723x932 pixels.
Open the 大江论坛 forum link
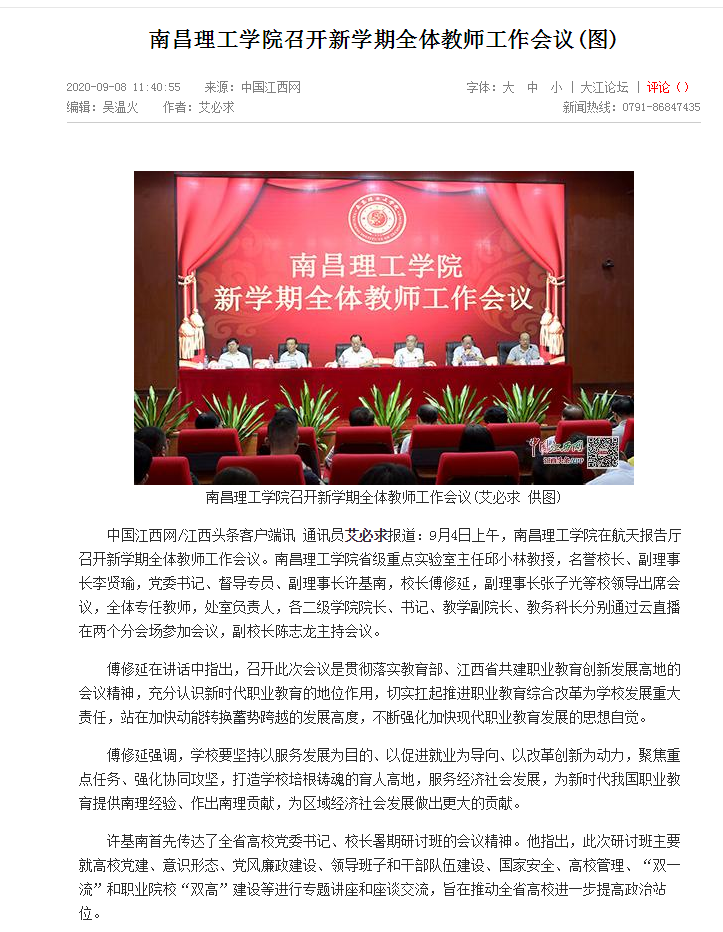(604, 87)
